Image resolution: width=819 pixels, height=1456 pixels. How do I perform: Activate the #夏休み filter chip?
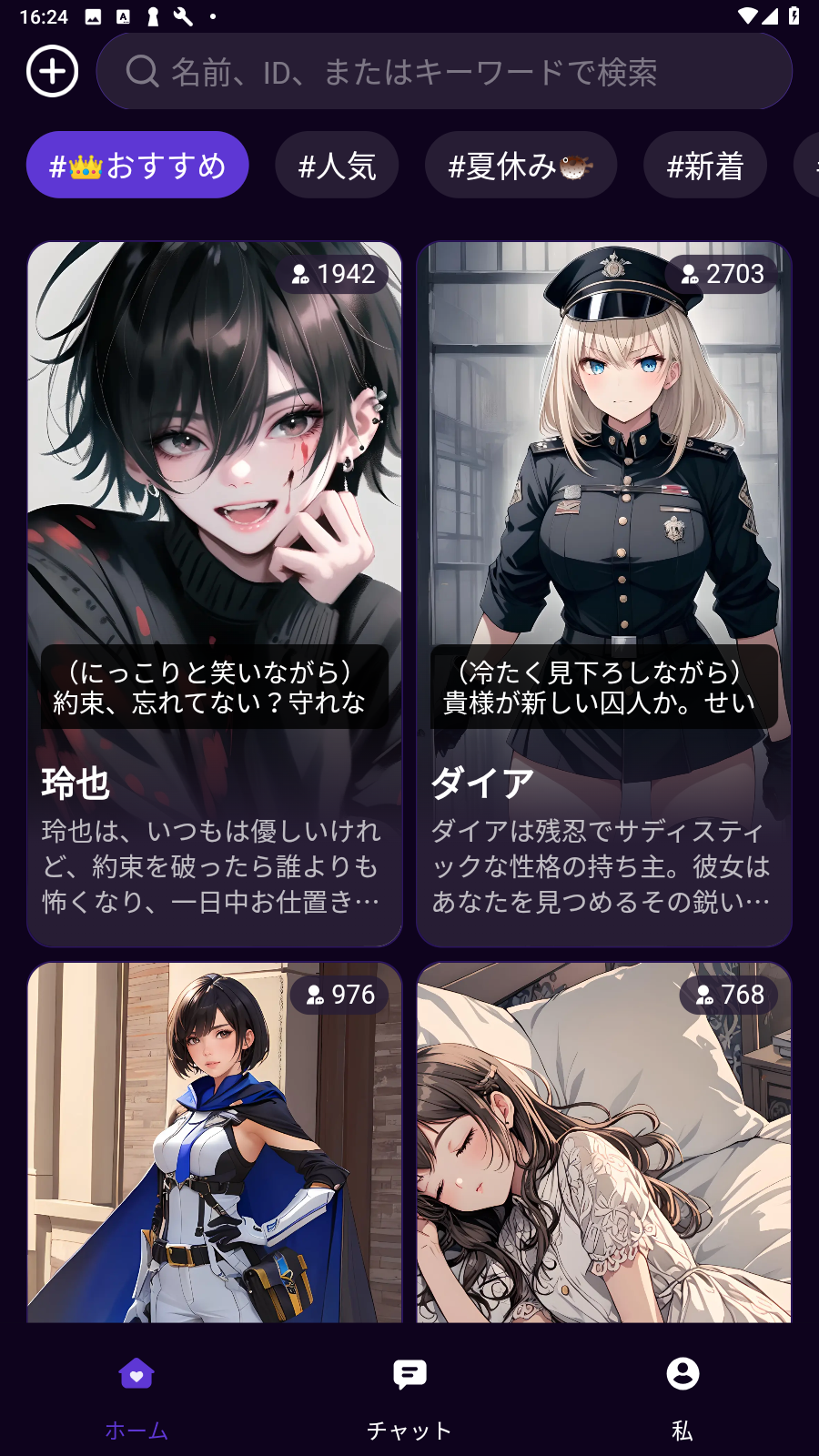click(x=521, y=165)
